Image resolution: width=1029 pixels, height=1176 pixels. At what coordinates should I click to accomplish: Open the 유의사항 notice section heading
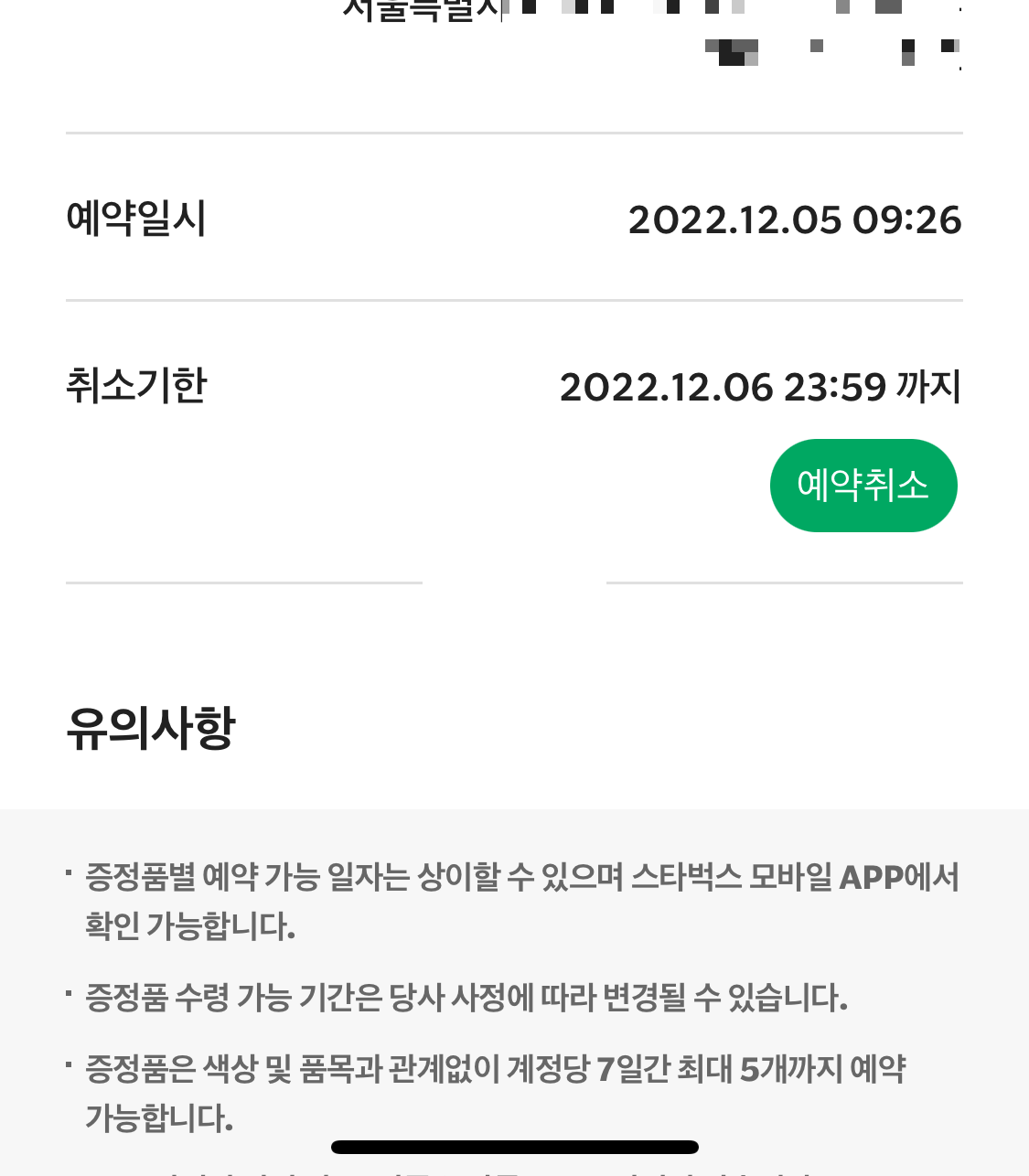tap(151, 729)
